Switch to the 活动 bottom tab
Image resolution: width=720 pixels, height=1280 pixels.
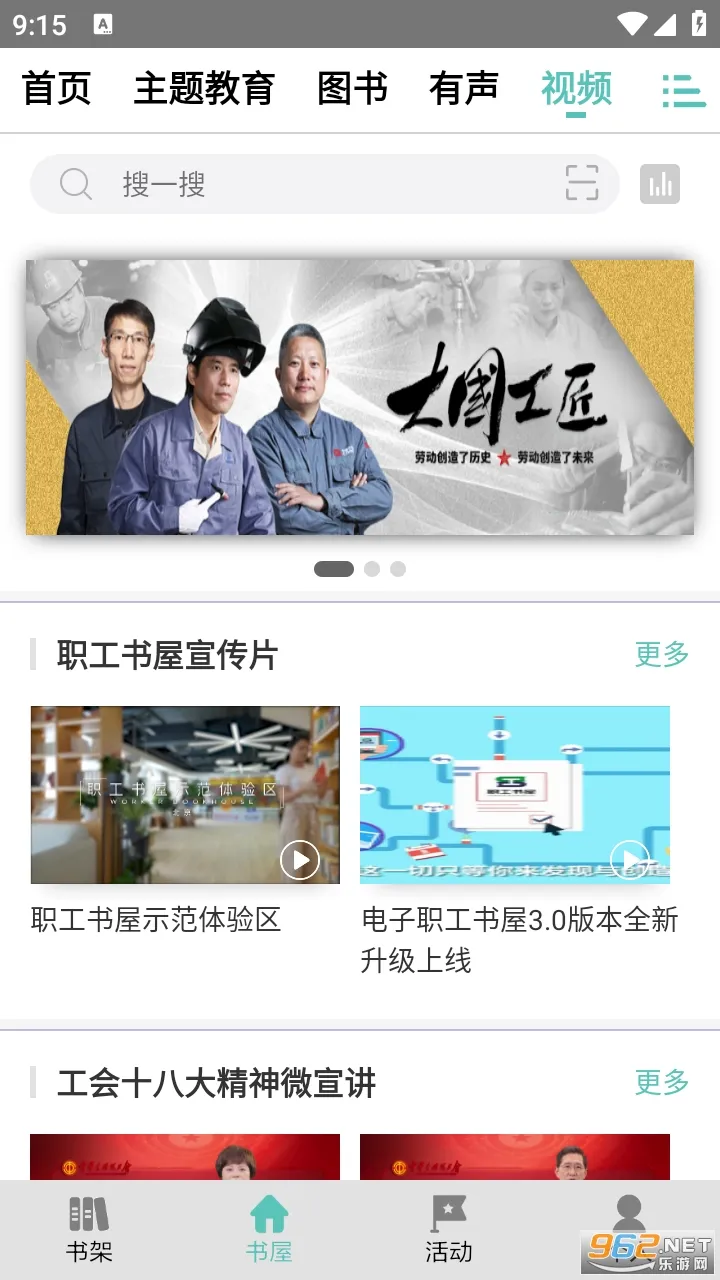(x=448, y=1228)
